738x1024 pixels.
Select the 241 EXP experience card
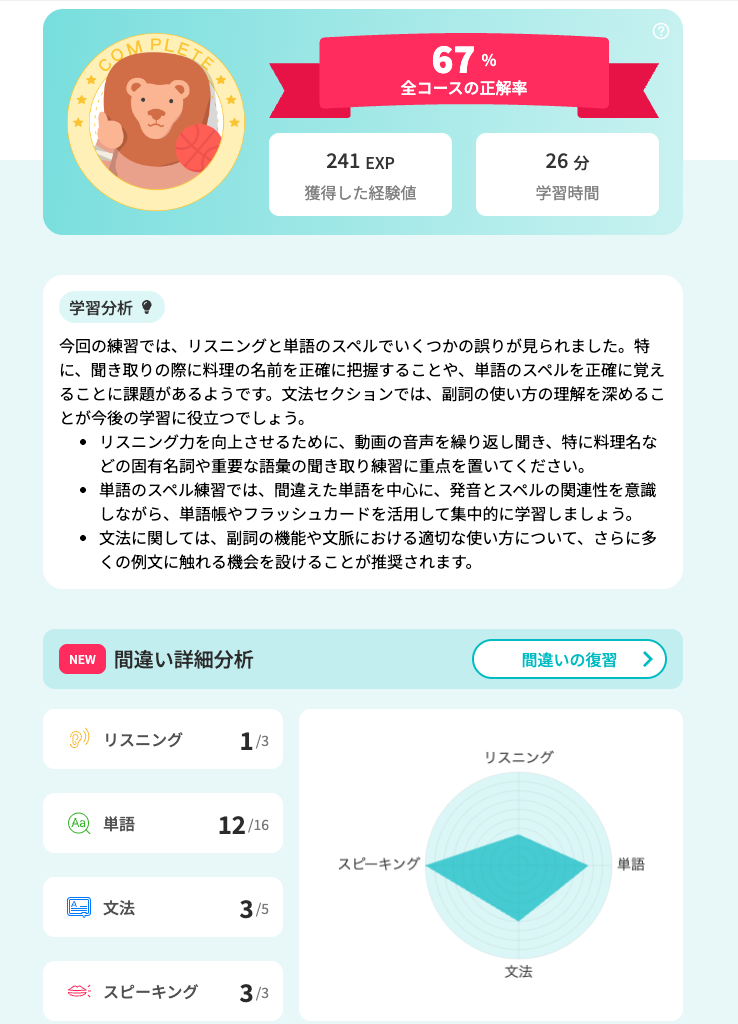[360, 173]
